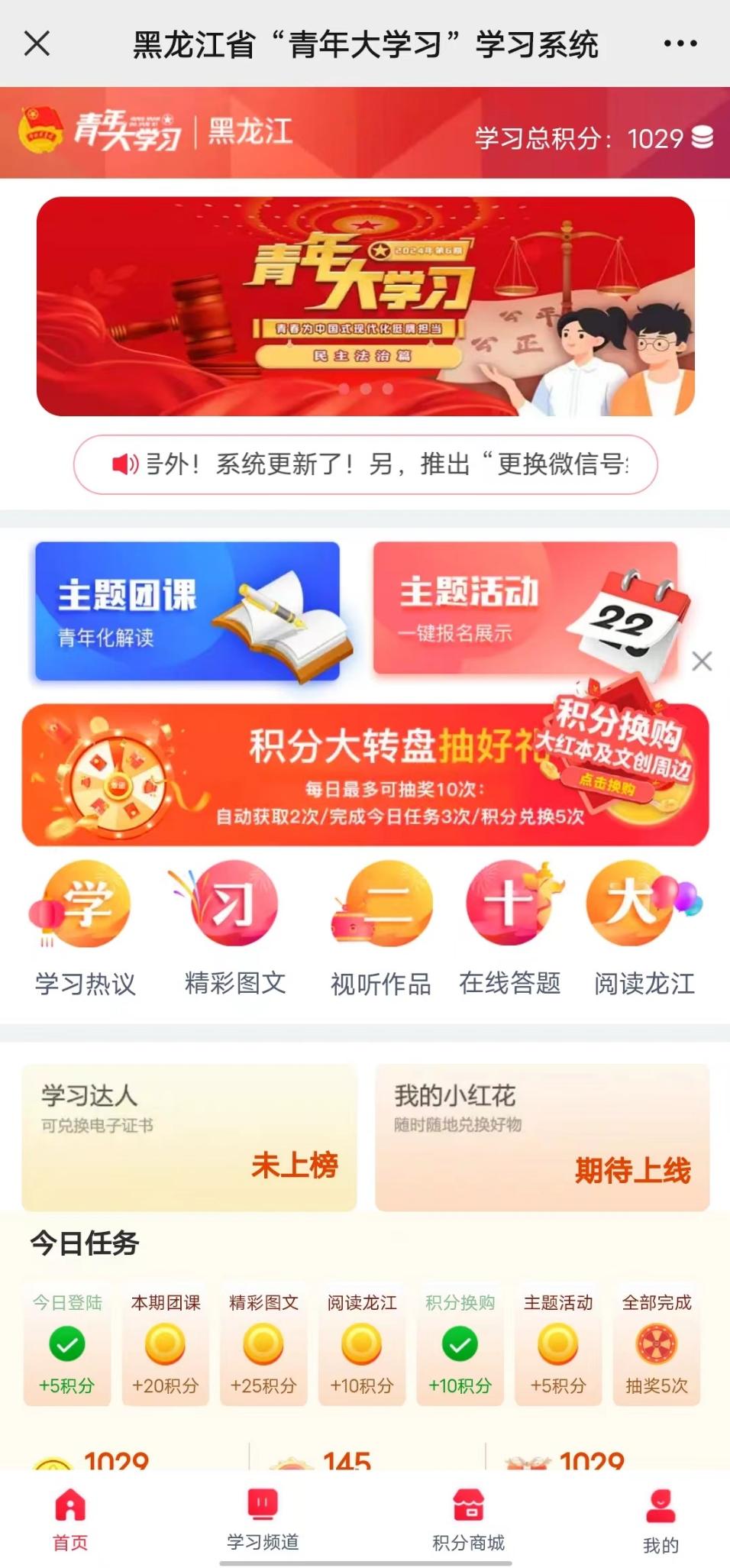730x1568 pixels.
Task: Open the system update announcement
Action: tap(365, 464)
